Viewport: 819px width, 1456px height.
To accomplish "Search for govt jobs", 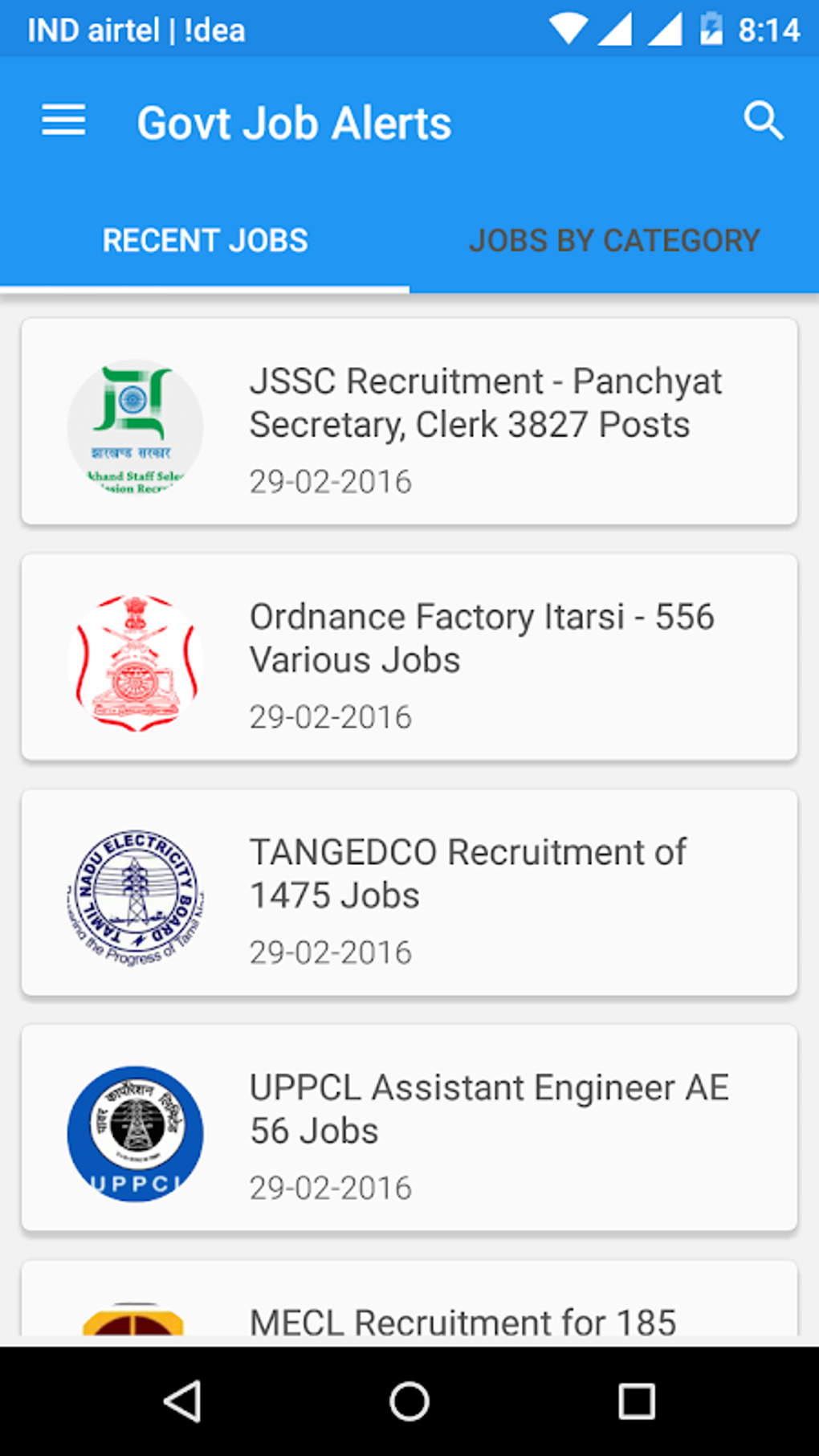I will (x=762, y=121).
